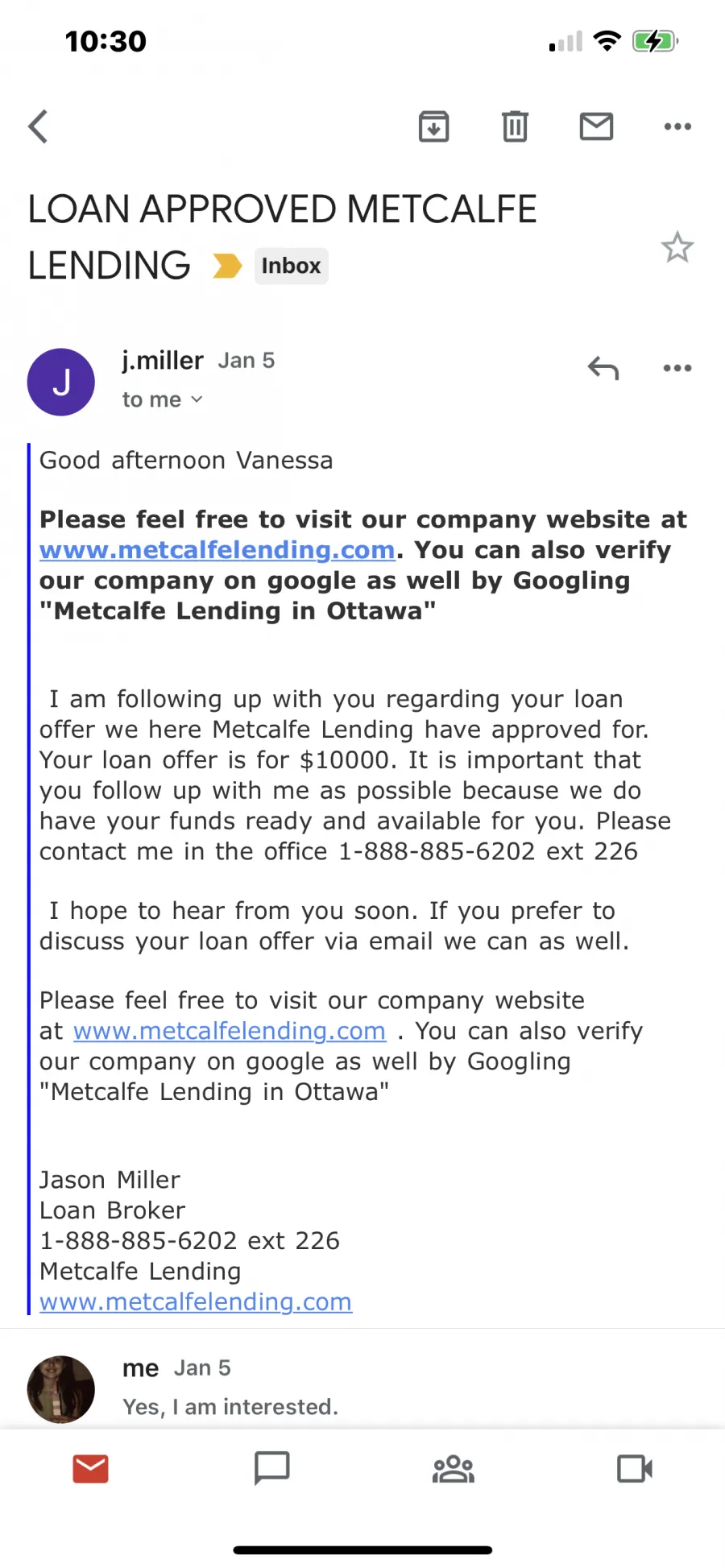The image size is (725, 1568).
Task: Star the Loan Approved email
Action: (677, 247)
